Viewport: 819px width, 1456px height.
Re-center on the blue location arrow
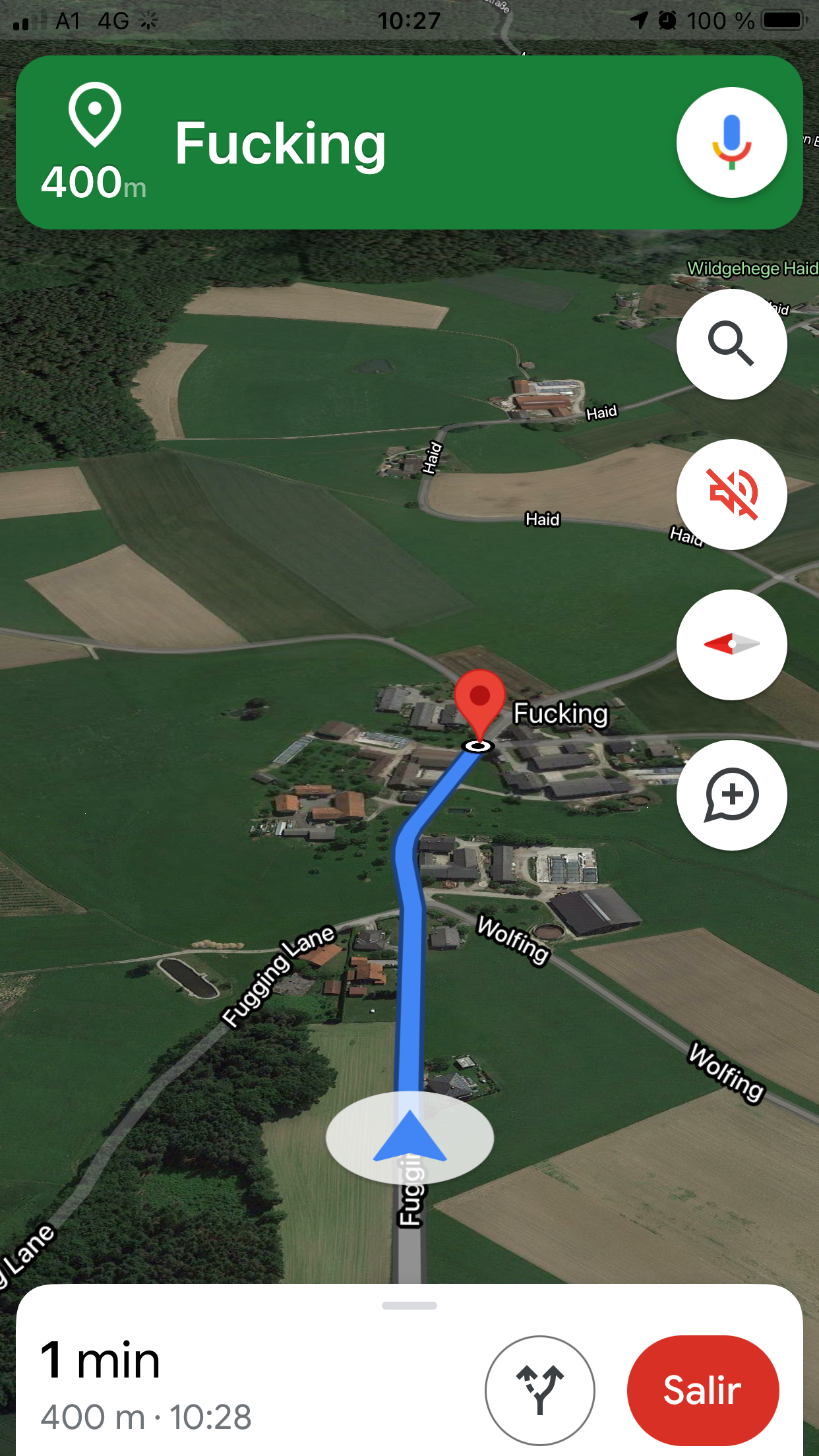(409, 1137)
